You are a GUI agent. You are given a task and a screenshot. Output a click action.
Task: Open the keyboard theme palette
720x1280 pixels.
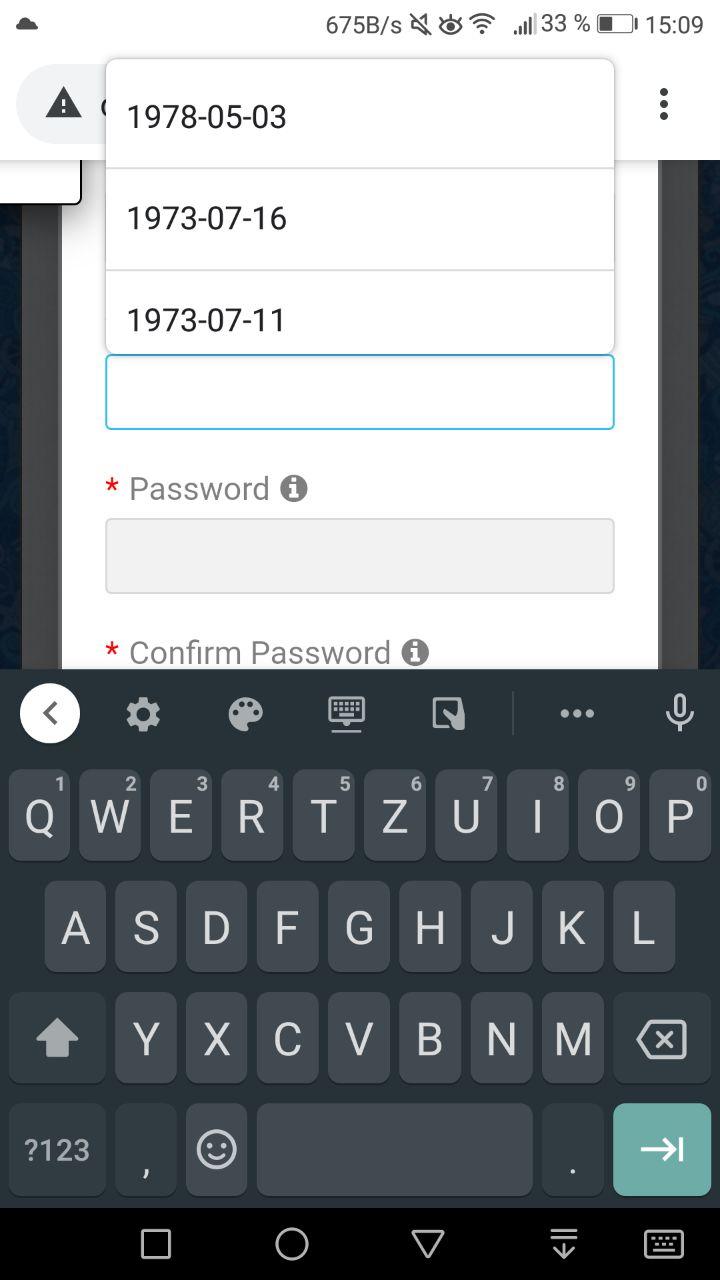click(x=245, y=714)
